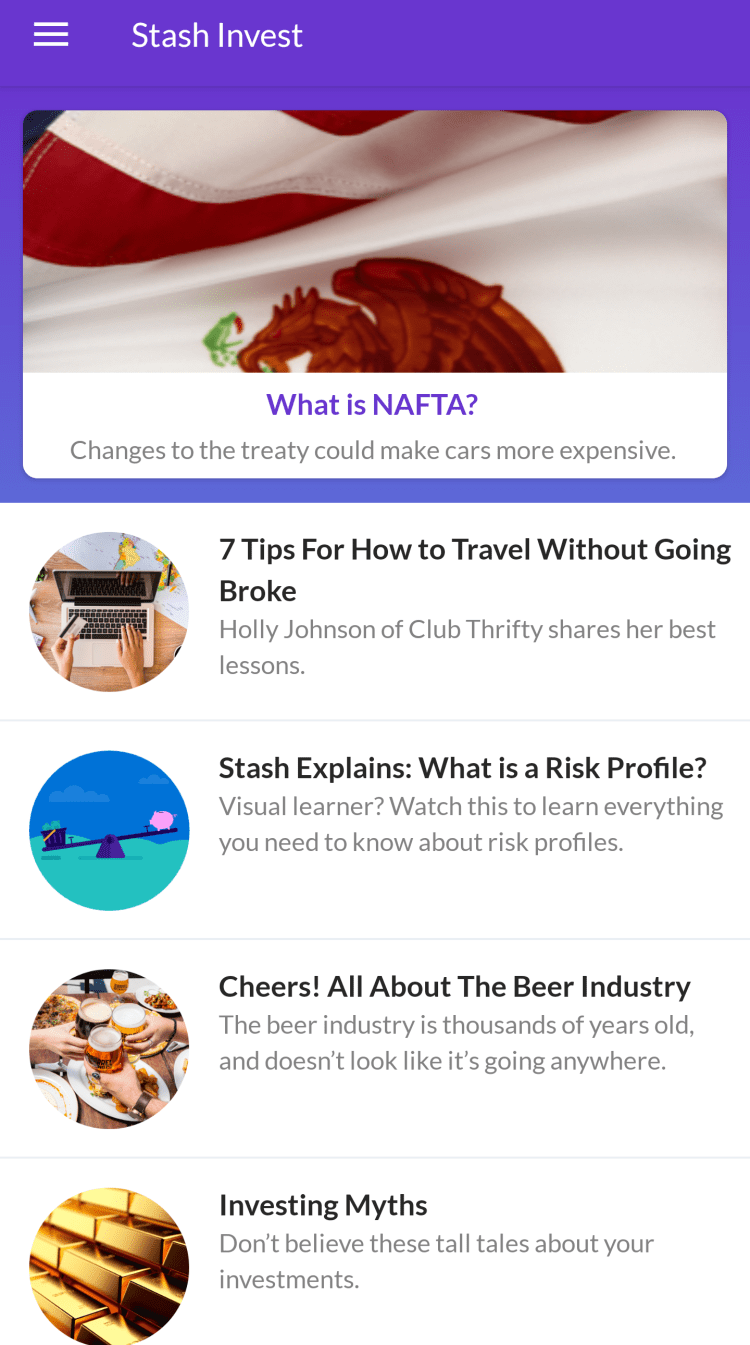Viewport: 750px width, 1345px height.
Task: Read 7 Tips For How to Travel article
Action: [x=475, y=569]
